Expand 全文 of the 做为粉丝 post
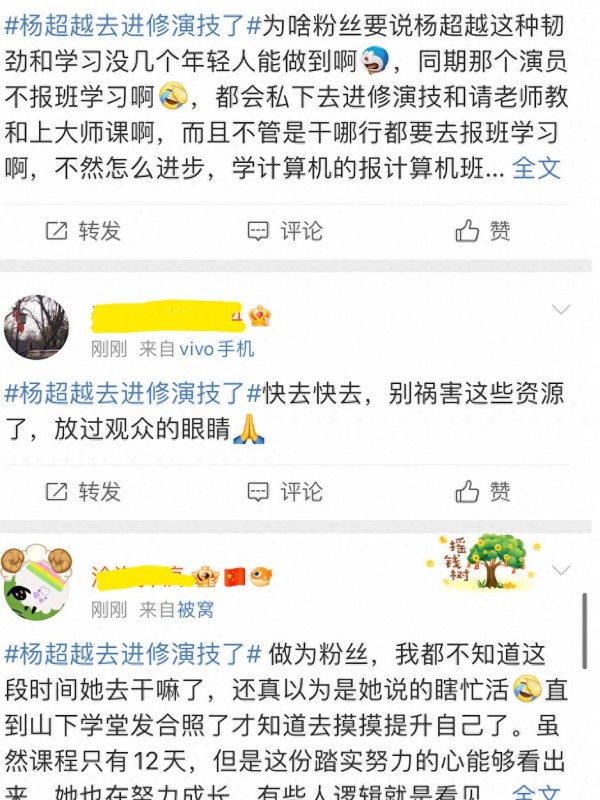 (537, 792)
